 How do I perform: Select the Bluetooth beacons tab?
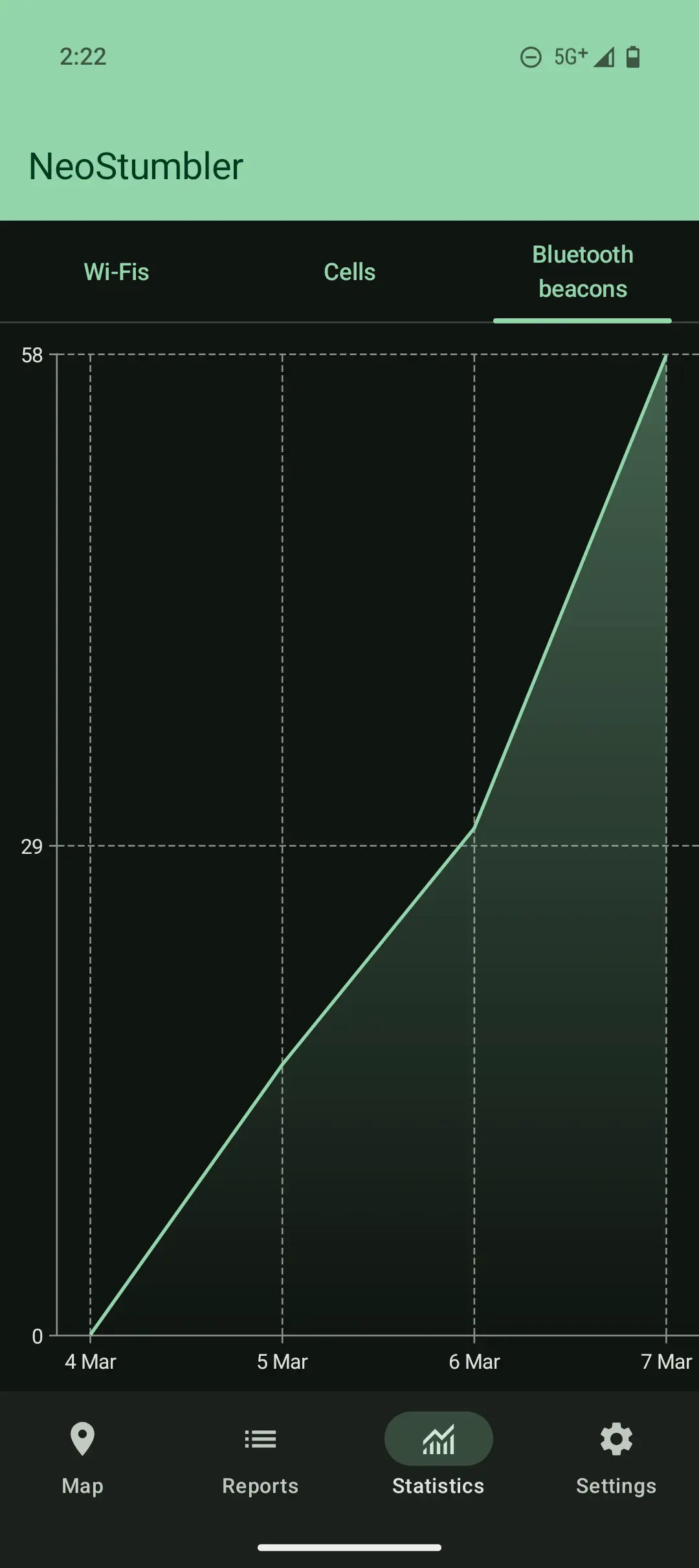point(582,272)
